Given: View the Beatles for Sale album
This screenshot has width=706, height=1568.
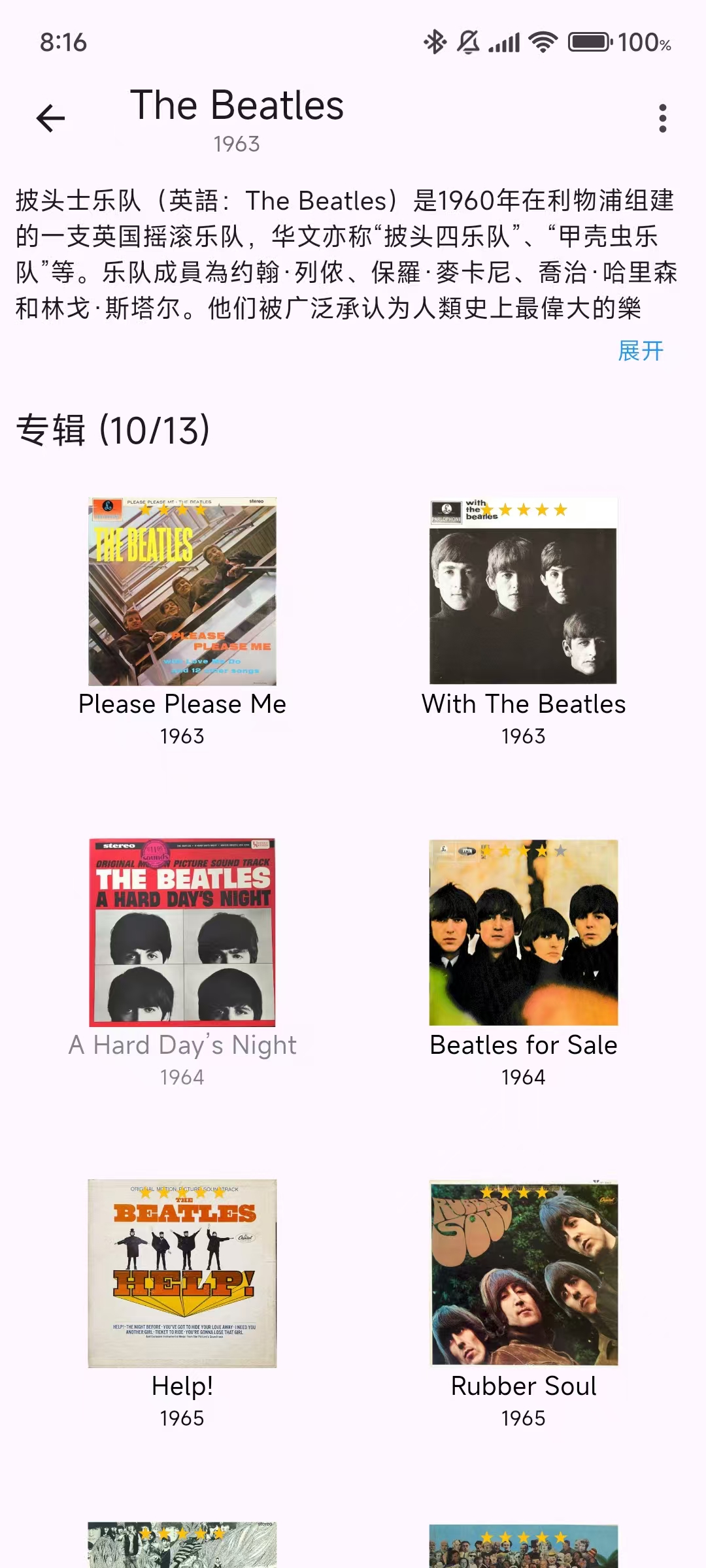Looking at the screenshot, I should tap(523, 932).
